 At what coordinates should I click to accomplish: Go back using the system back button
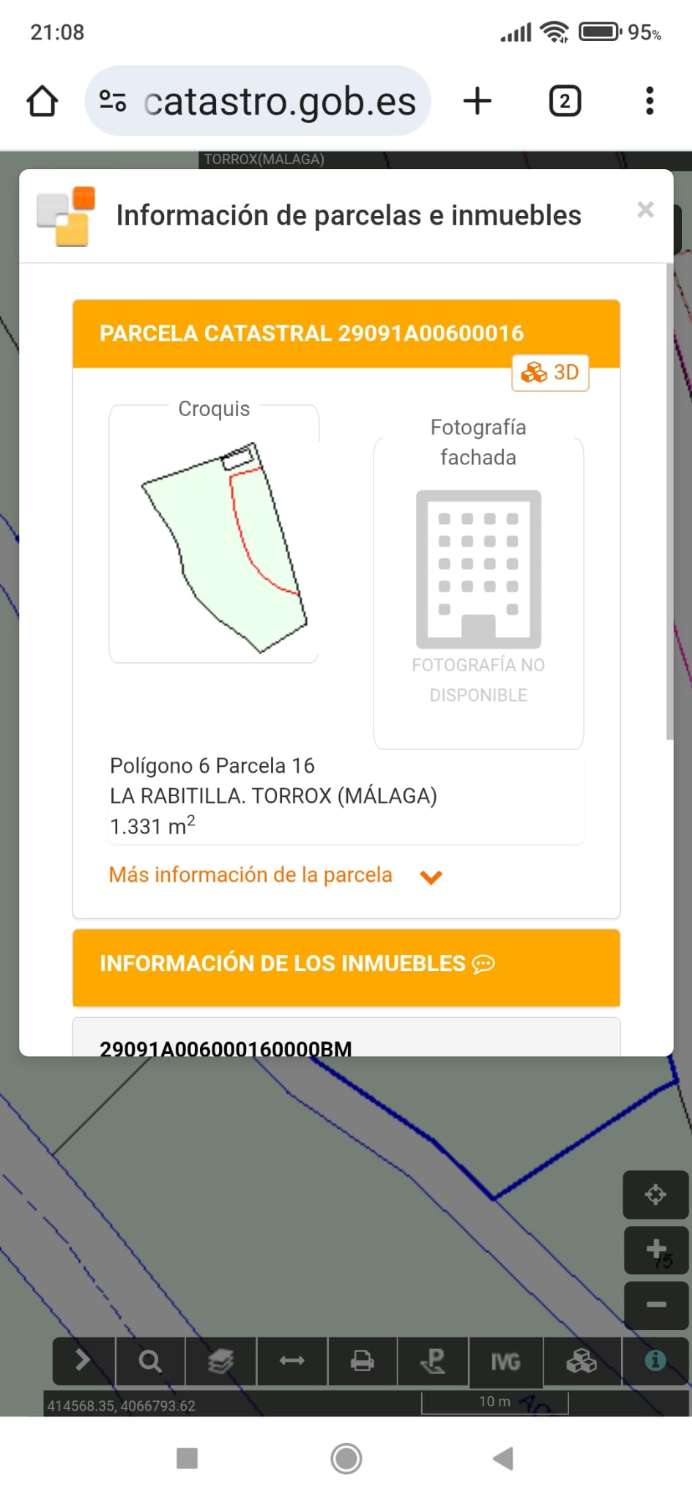tap(503, 1459)
